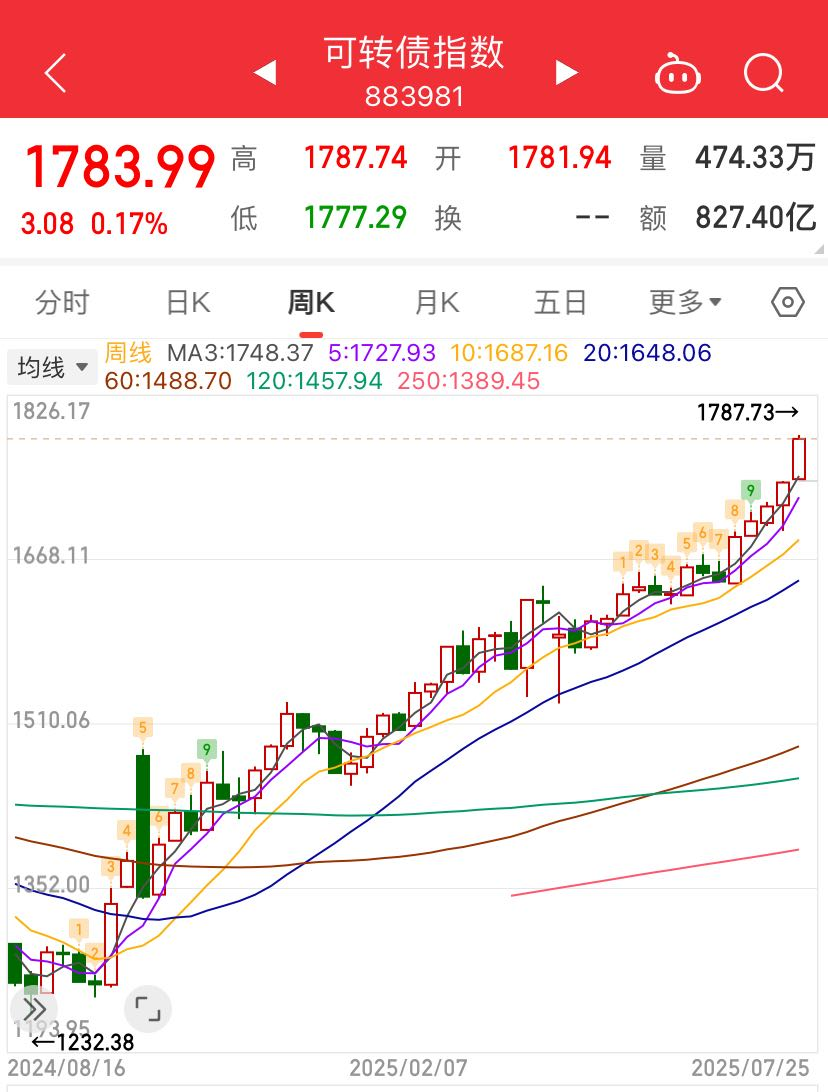This screenshot has height=1092, width=828.
Task: Open the robot assistant icon
Action: [677, 74]
